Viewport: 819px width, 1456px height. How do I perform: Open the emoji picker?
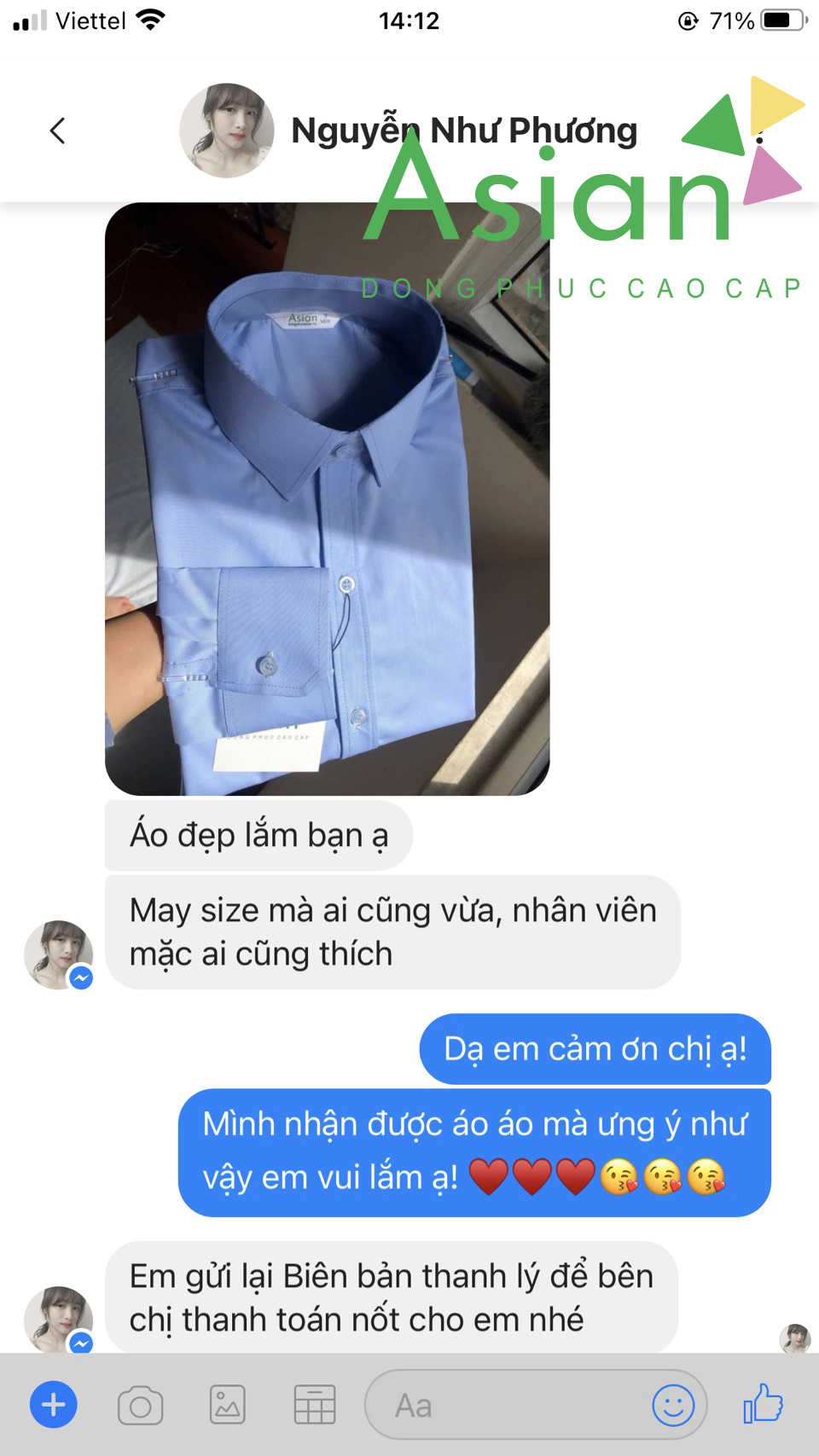point(673,1405)
